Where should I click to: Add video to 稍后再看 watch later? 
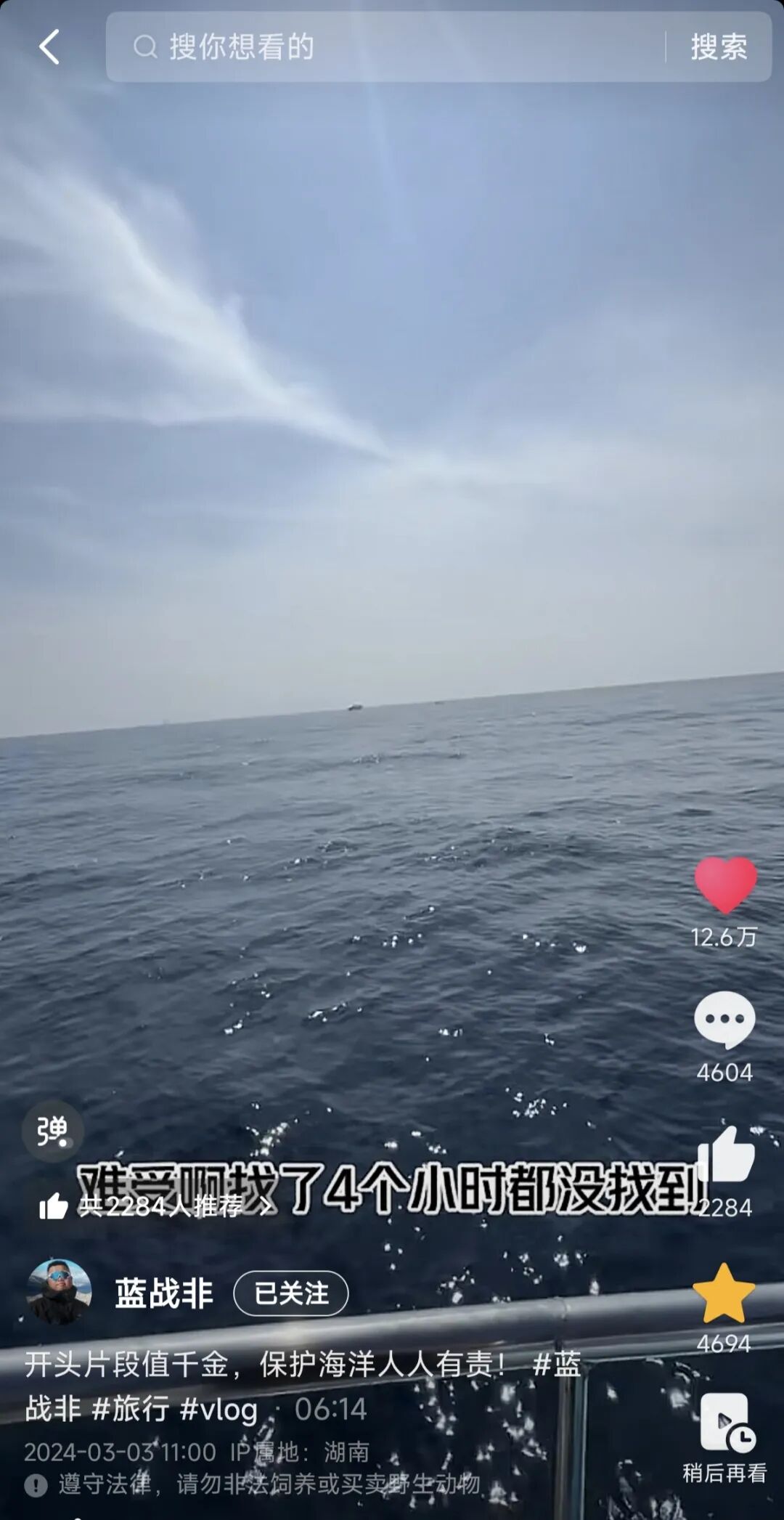(x=724, y=1423)
